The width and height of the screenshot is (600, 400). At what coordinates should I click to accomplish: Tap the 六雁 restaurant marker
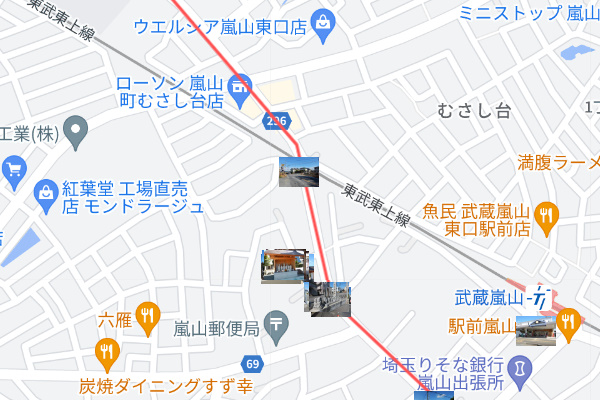tap(147, 313)
